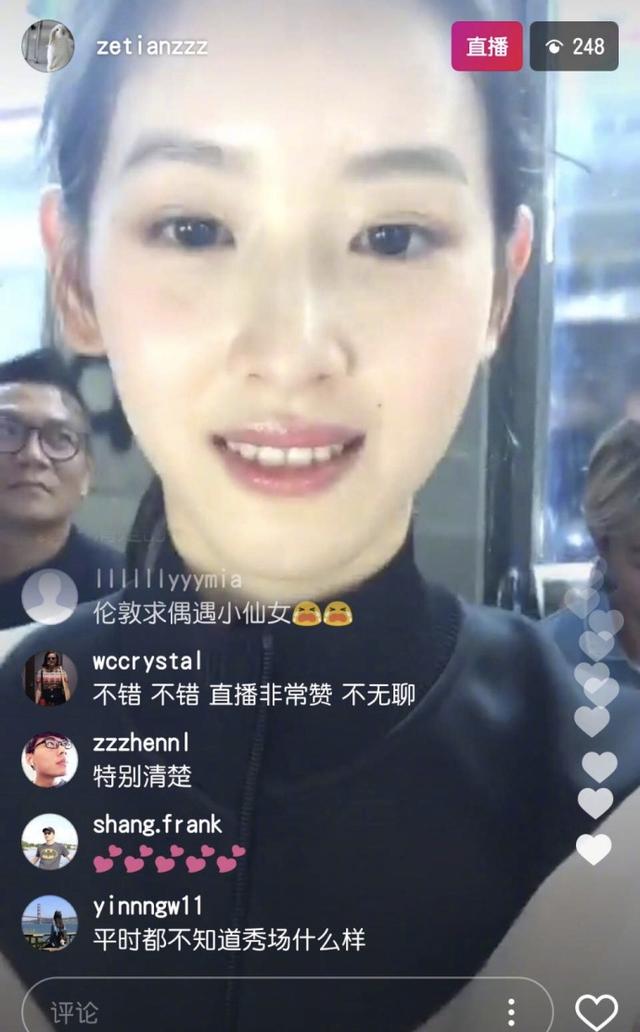Open the three-dot options menu
640x1032 pixels.
click(x=511, y=1011)
